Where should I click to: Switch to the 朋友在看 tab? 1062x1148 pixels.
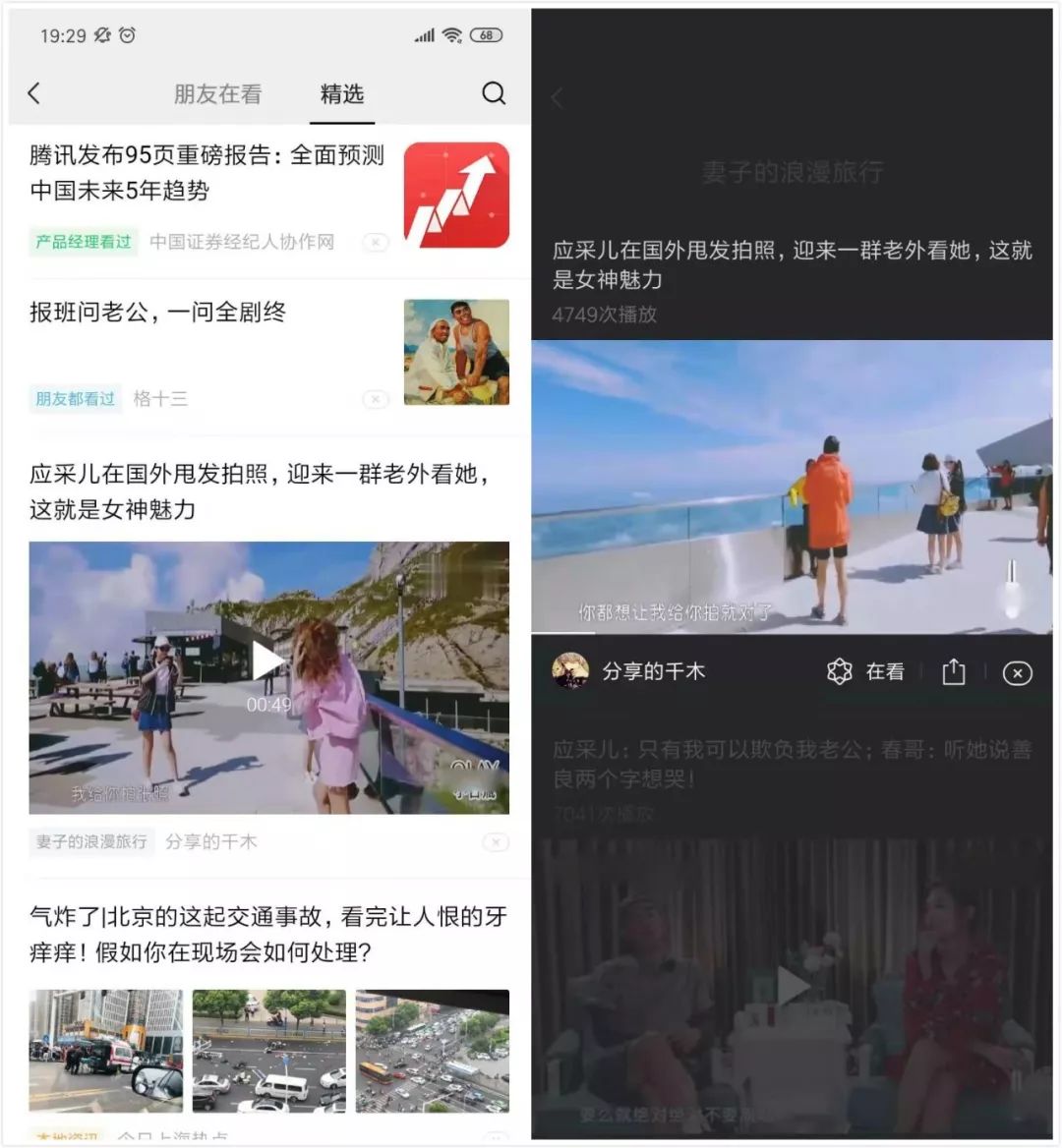click(217, 94)
